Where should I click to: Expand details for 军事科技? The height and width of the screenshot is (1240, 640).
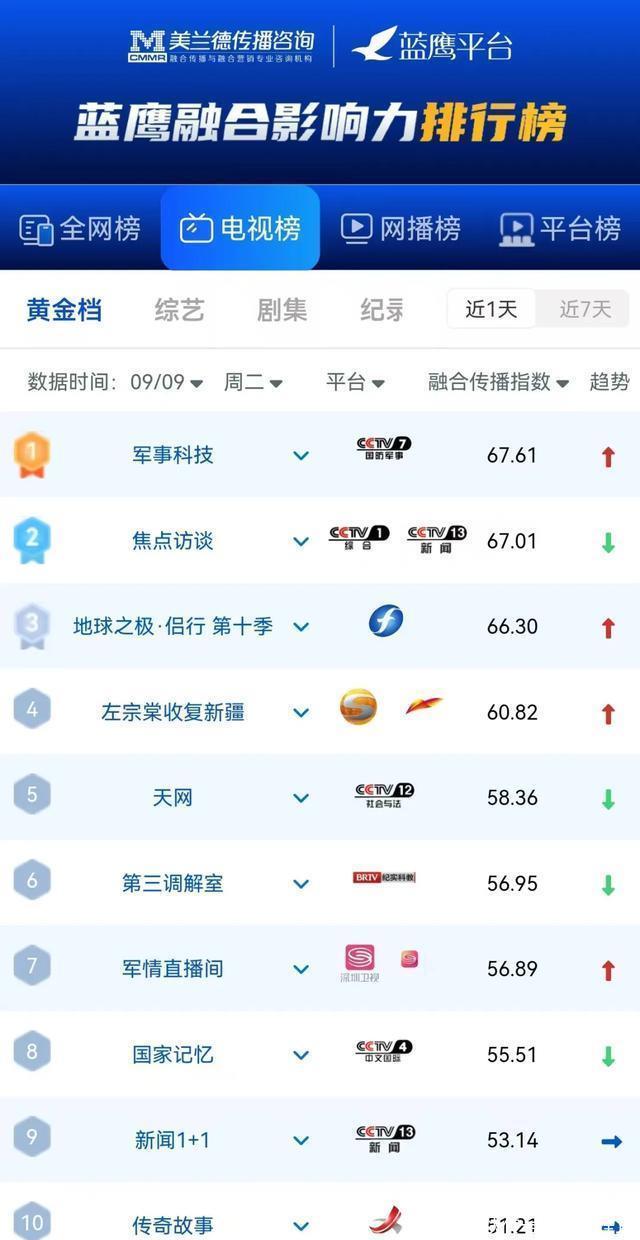(x=301, y=456)
